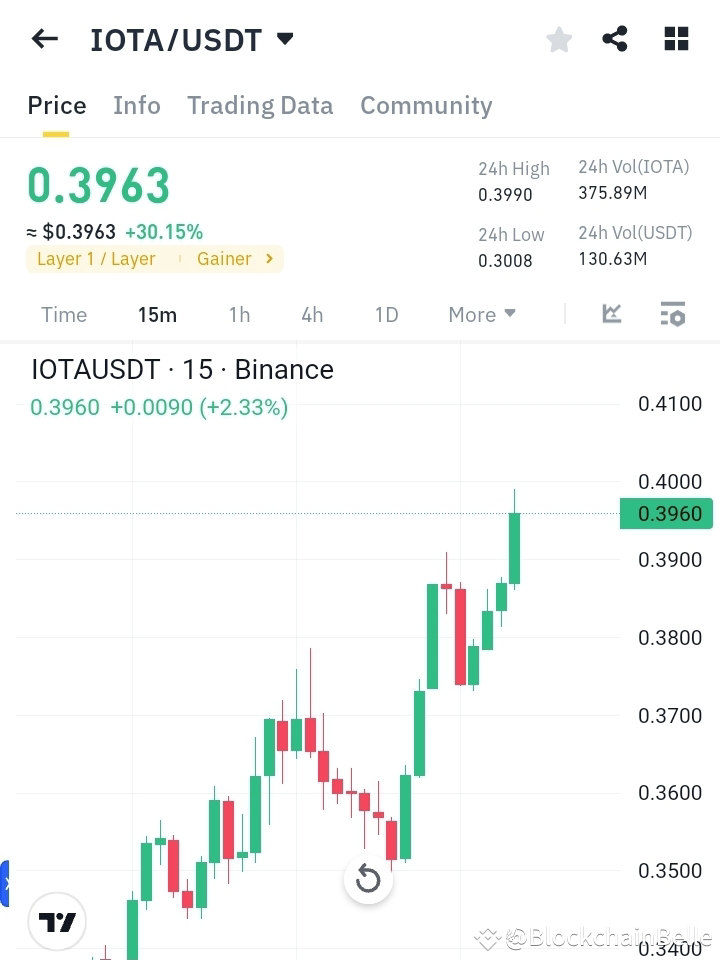
Task: Go back using the arrow icon
Action: click(43, 38)
